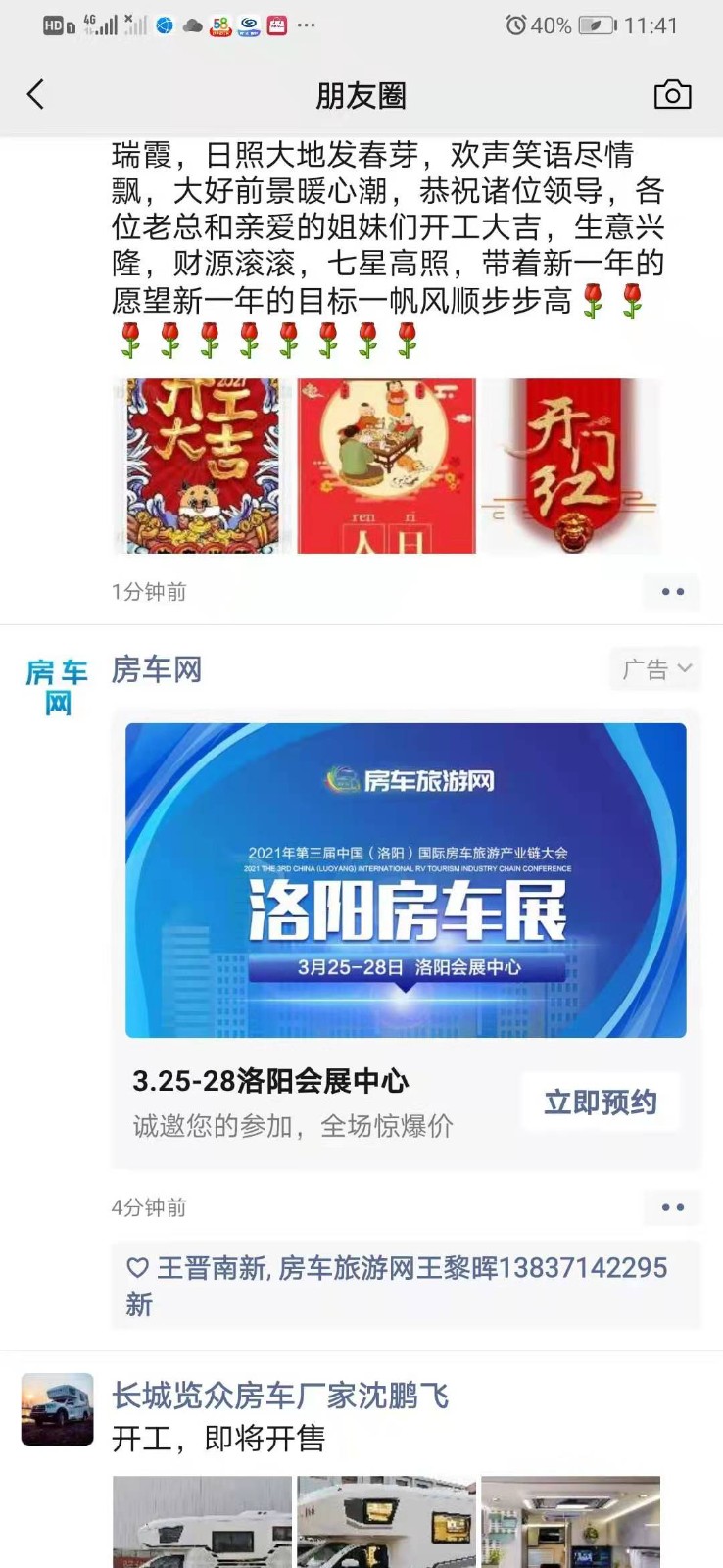Expand the 广告 dropdown

pyautogui.click(x=656, y=669)
